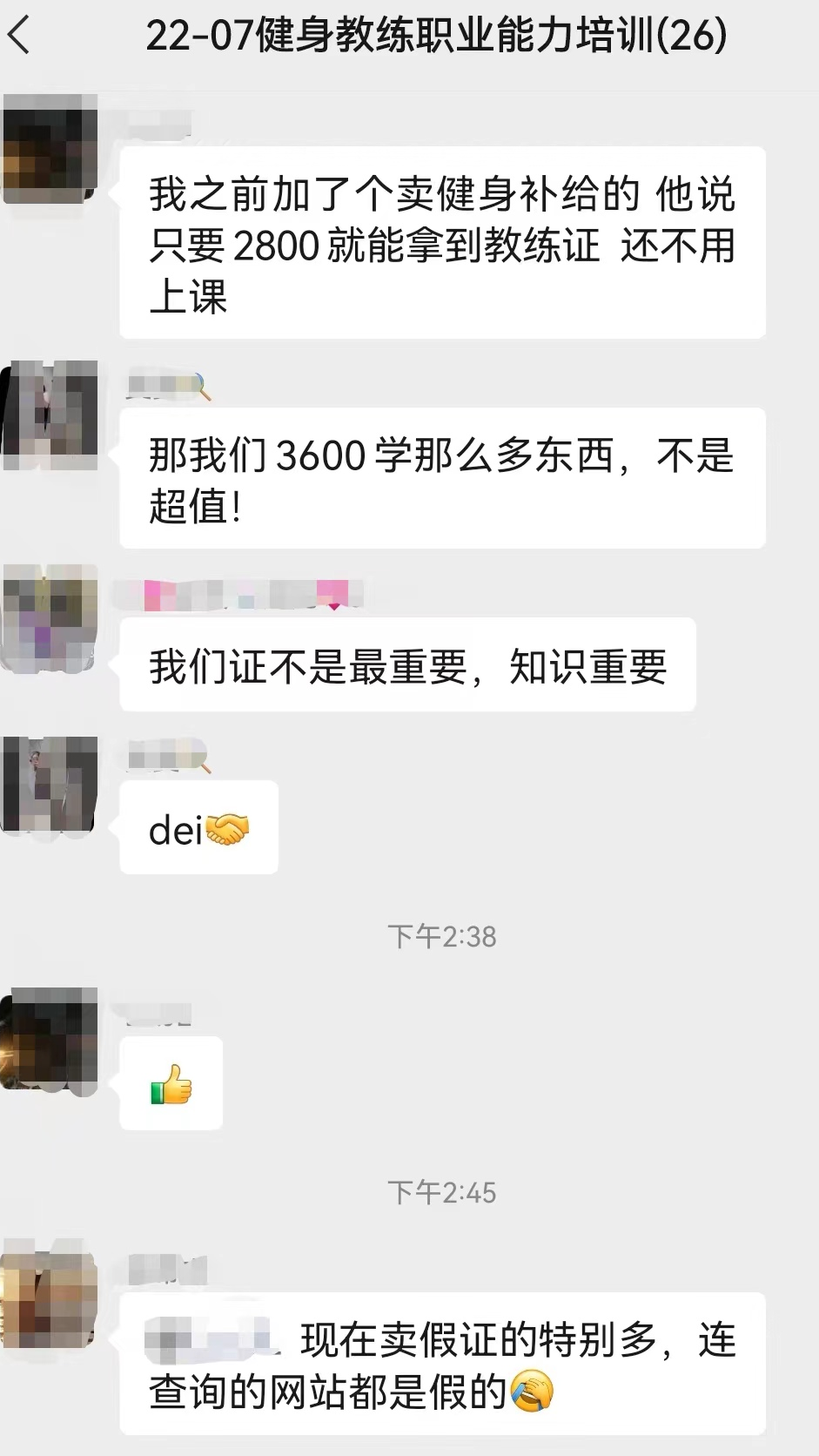
Task: Open avatar beside the thumbs-up message
Action: (50, 1039)
